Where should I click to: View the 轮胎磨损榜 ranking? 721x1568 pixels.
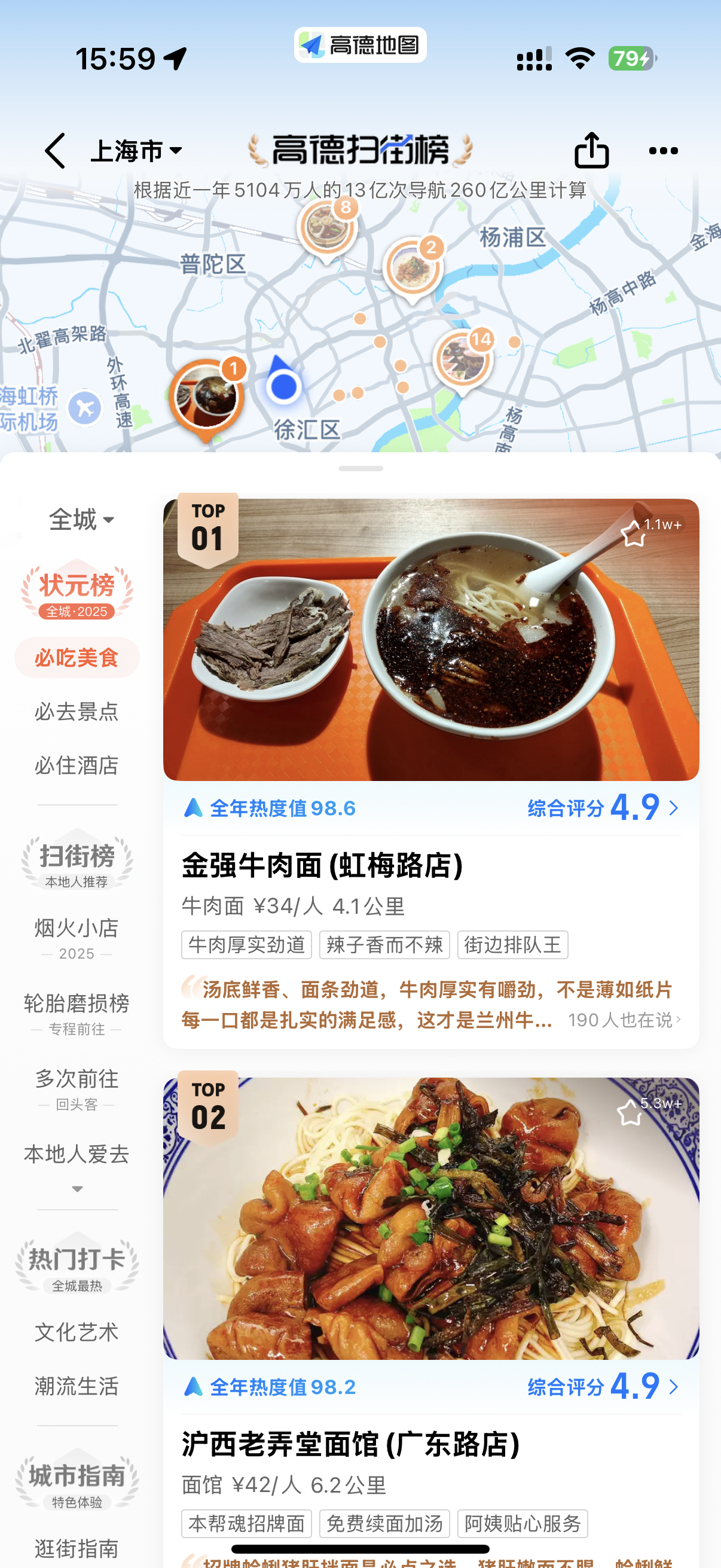[77, 1013]
